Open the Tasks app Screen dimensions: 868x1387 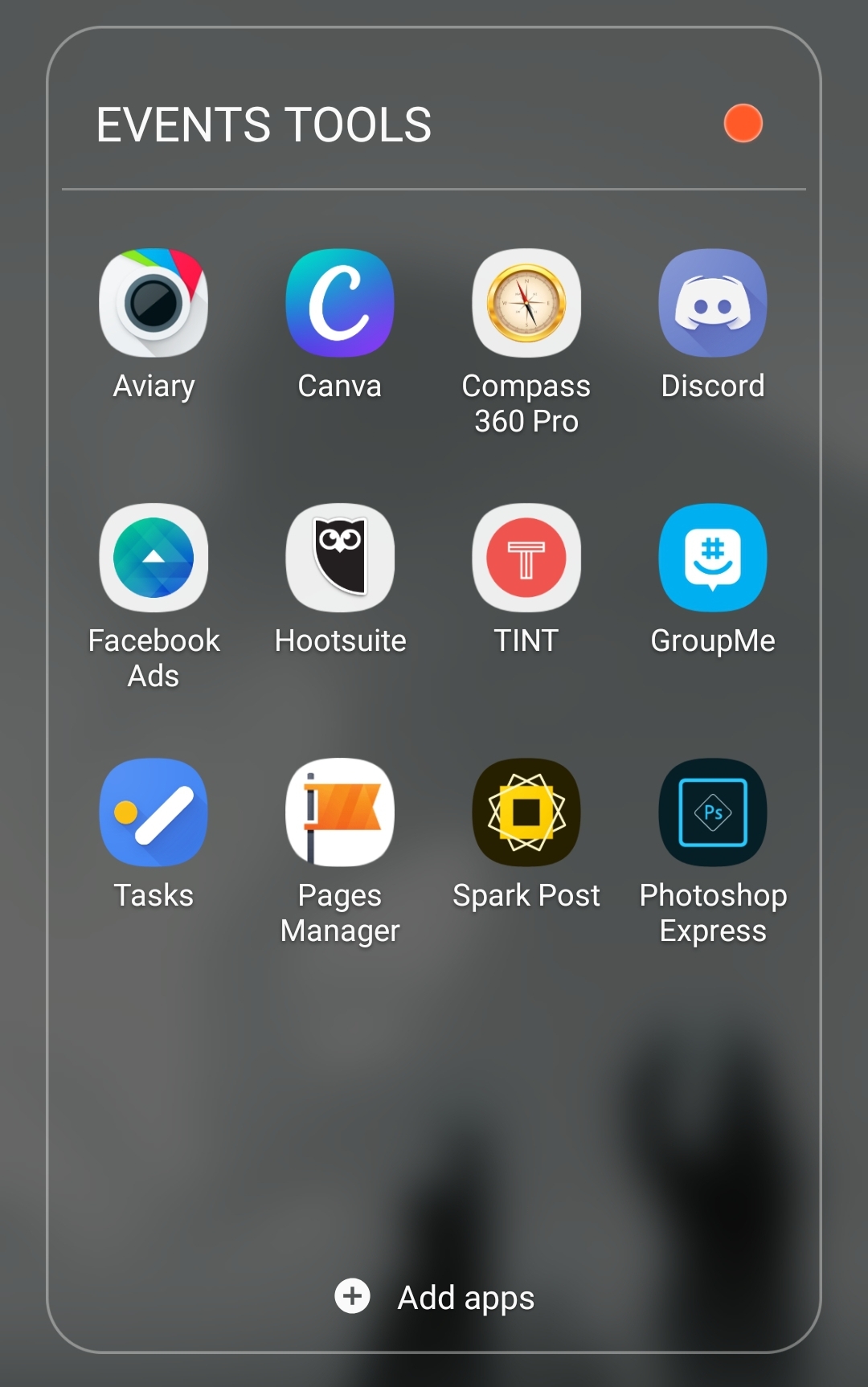(154, 812)
